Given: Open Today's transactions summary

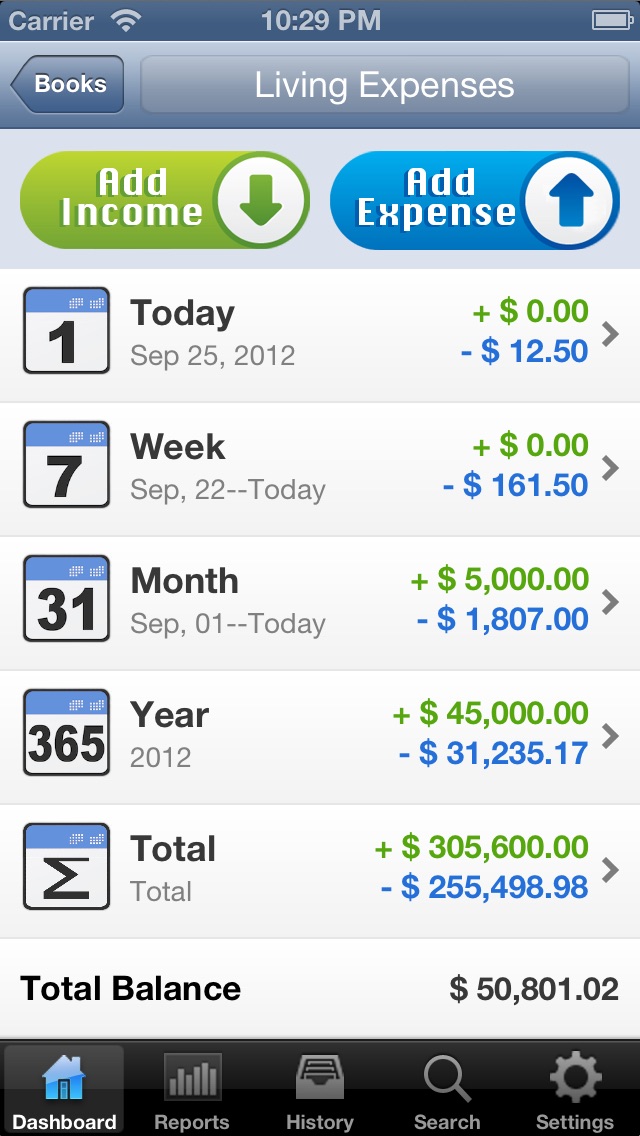Looking at the screenshot, I should (320, 335).
